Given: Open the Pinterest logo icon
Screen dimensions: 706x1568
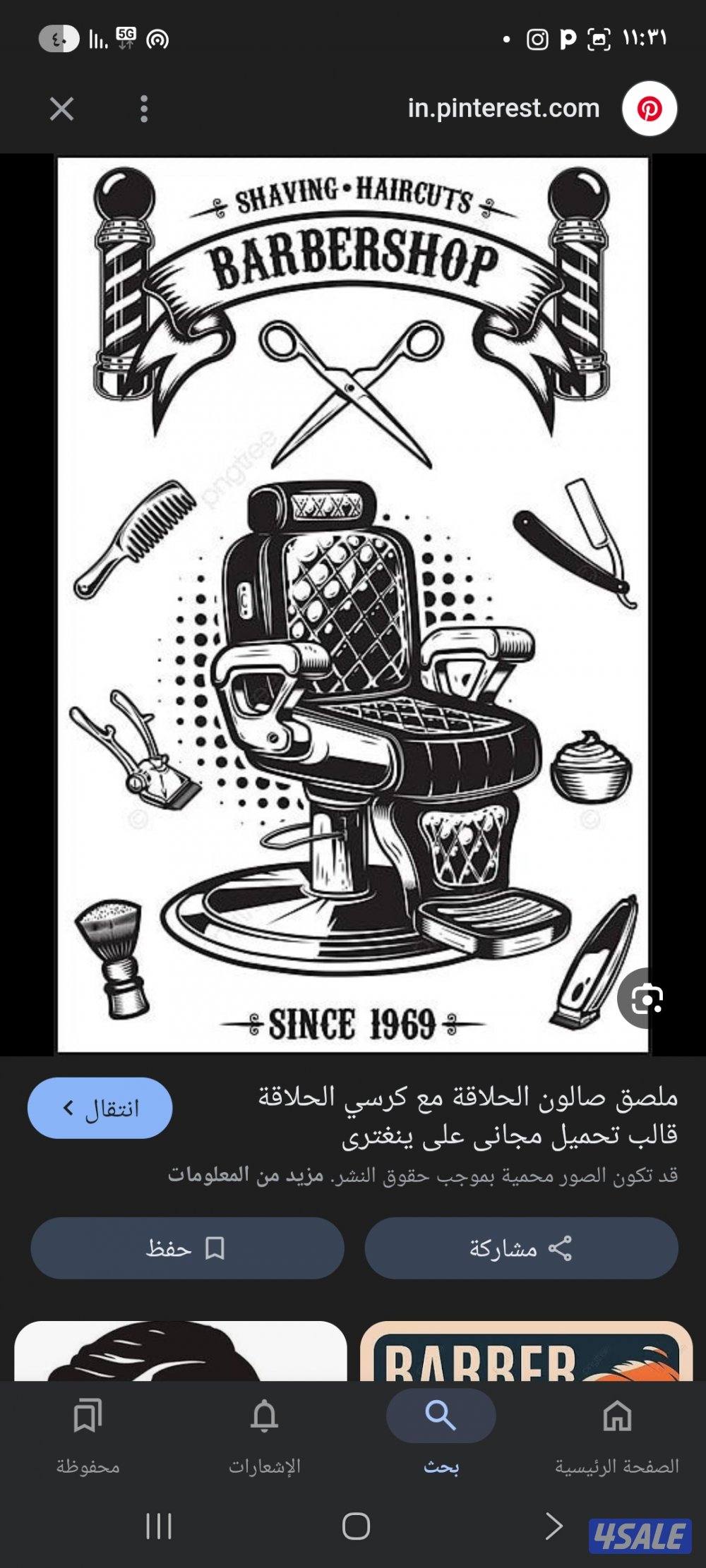Looking at the screenshot, I should (x=651, y=107).
